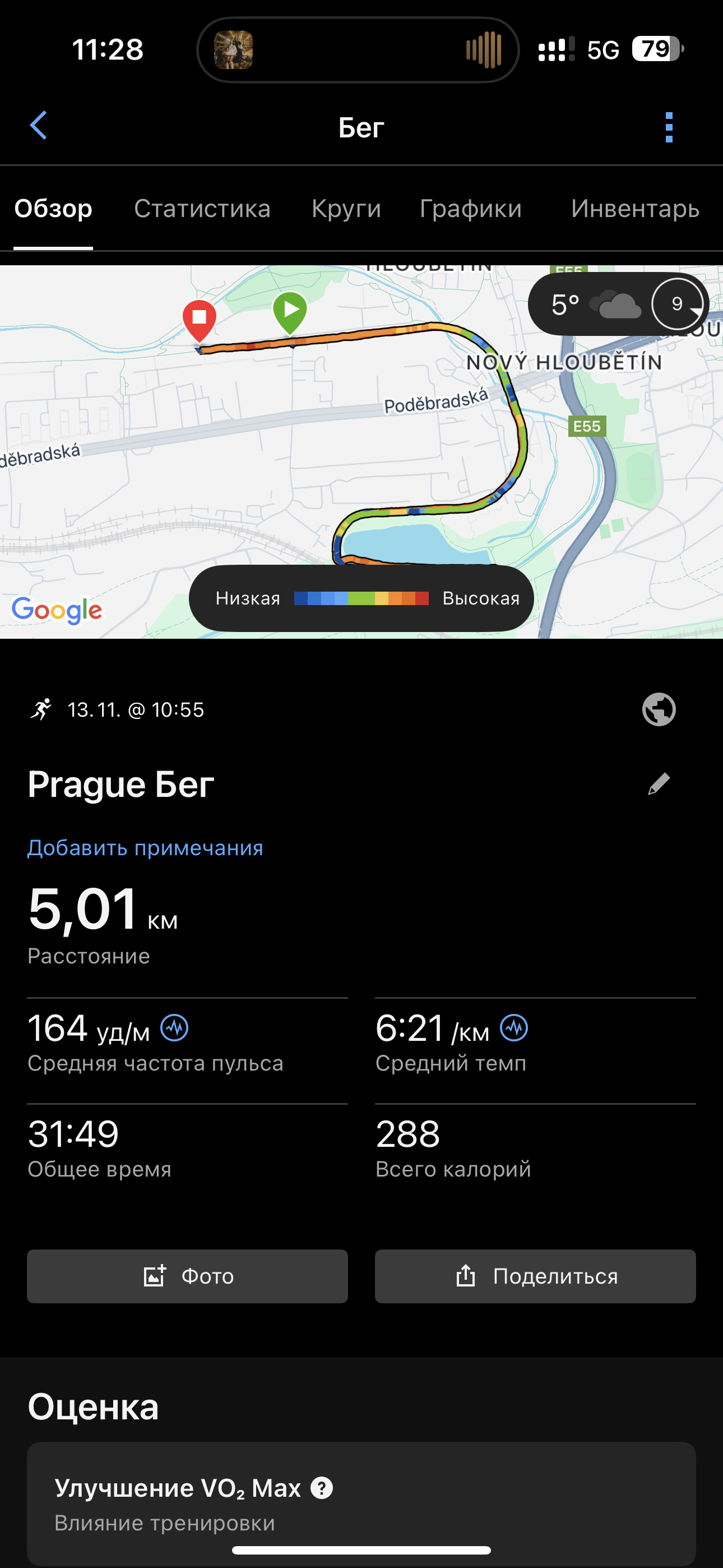This screenshot has width=723, height=1568.
Task: Switch to the Круги tab
Action: tap(346, 209)
